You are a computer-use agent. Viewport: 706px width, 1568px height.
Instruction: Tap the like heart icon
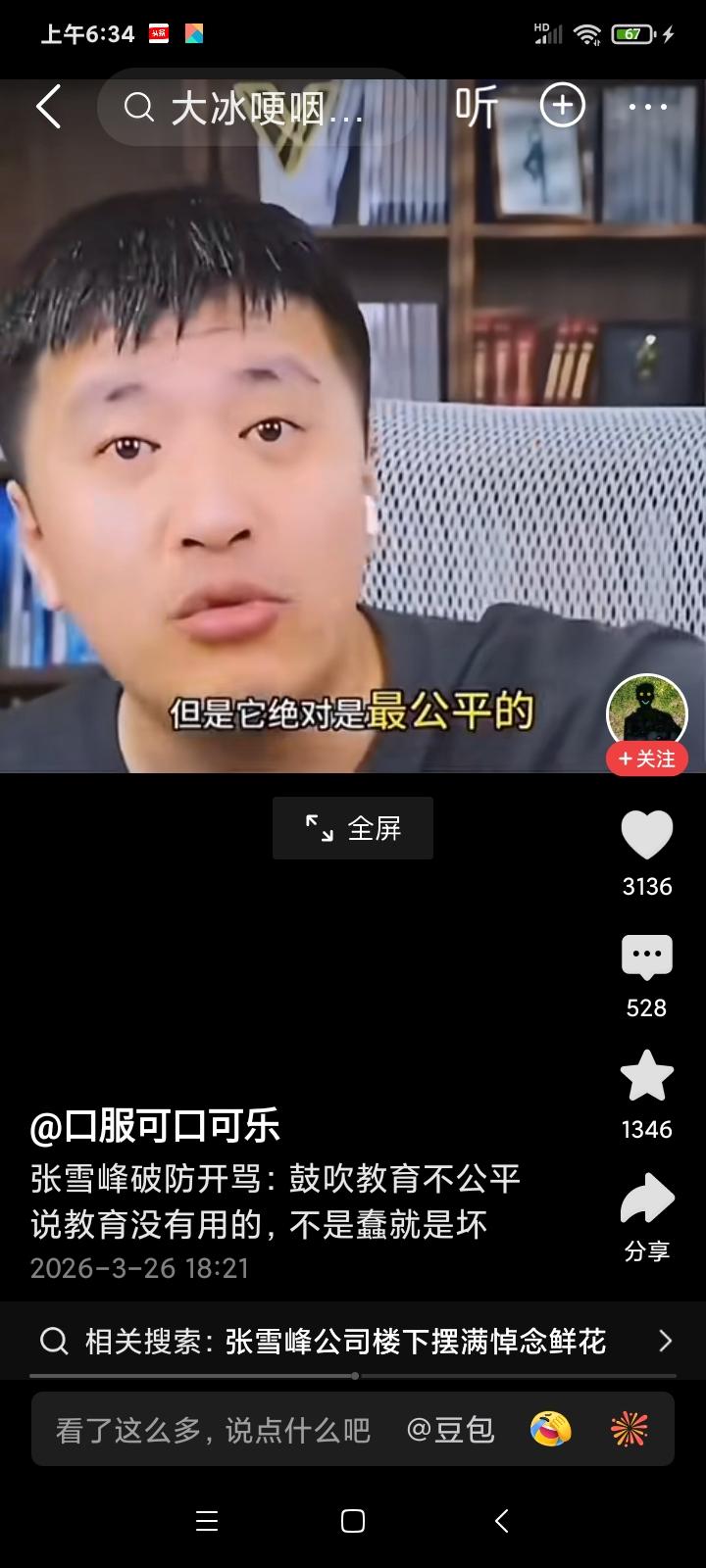645,834
